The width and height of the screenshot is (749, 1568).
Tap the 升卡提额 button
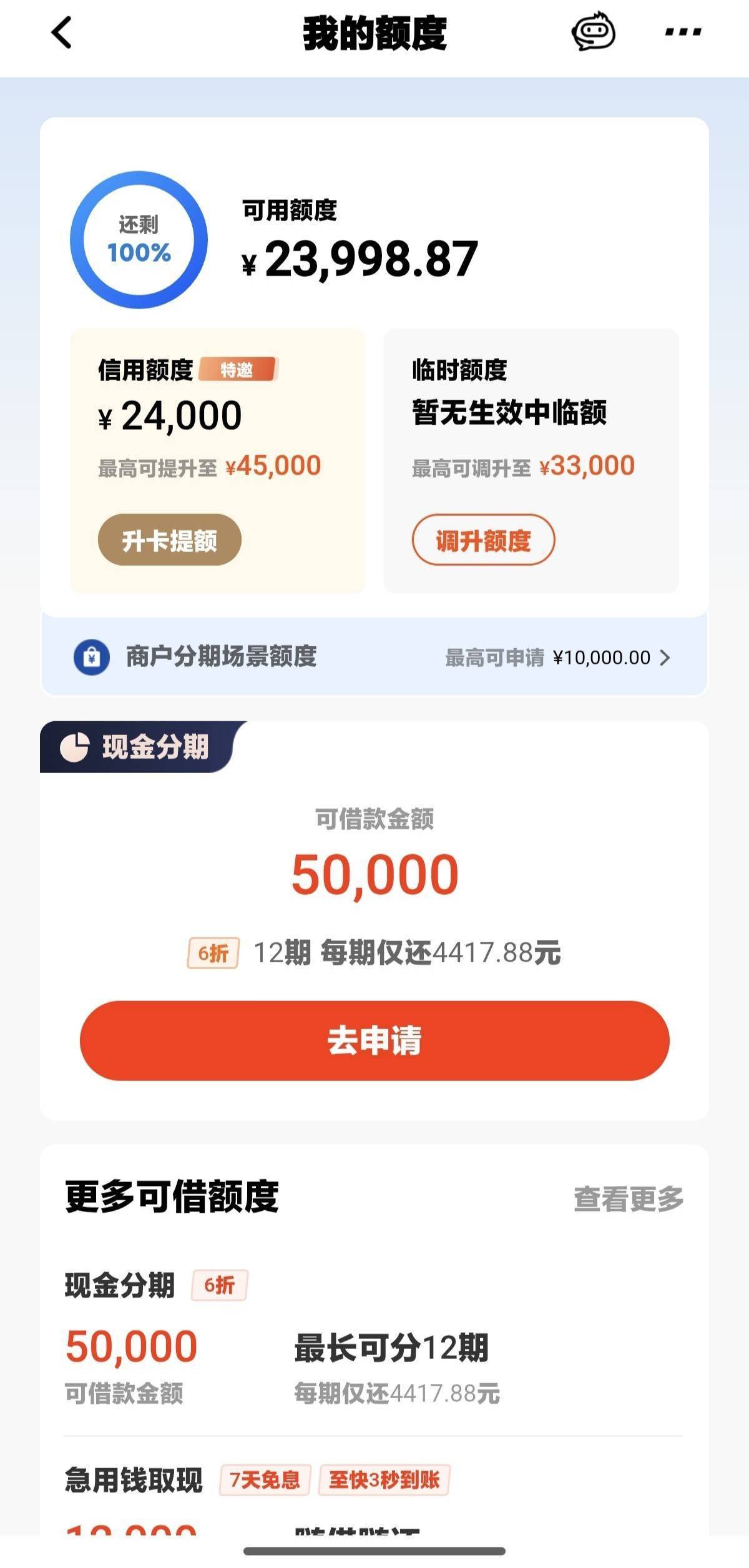169,540
